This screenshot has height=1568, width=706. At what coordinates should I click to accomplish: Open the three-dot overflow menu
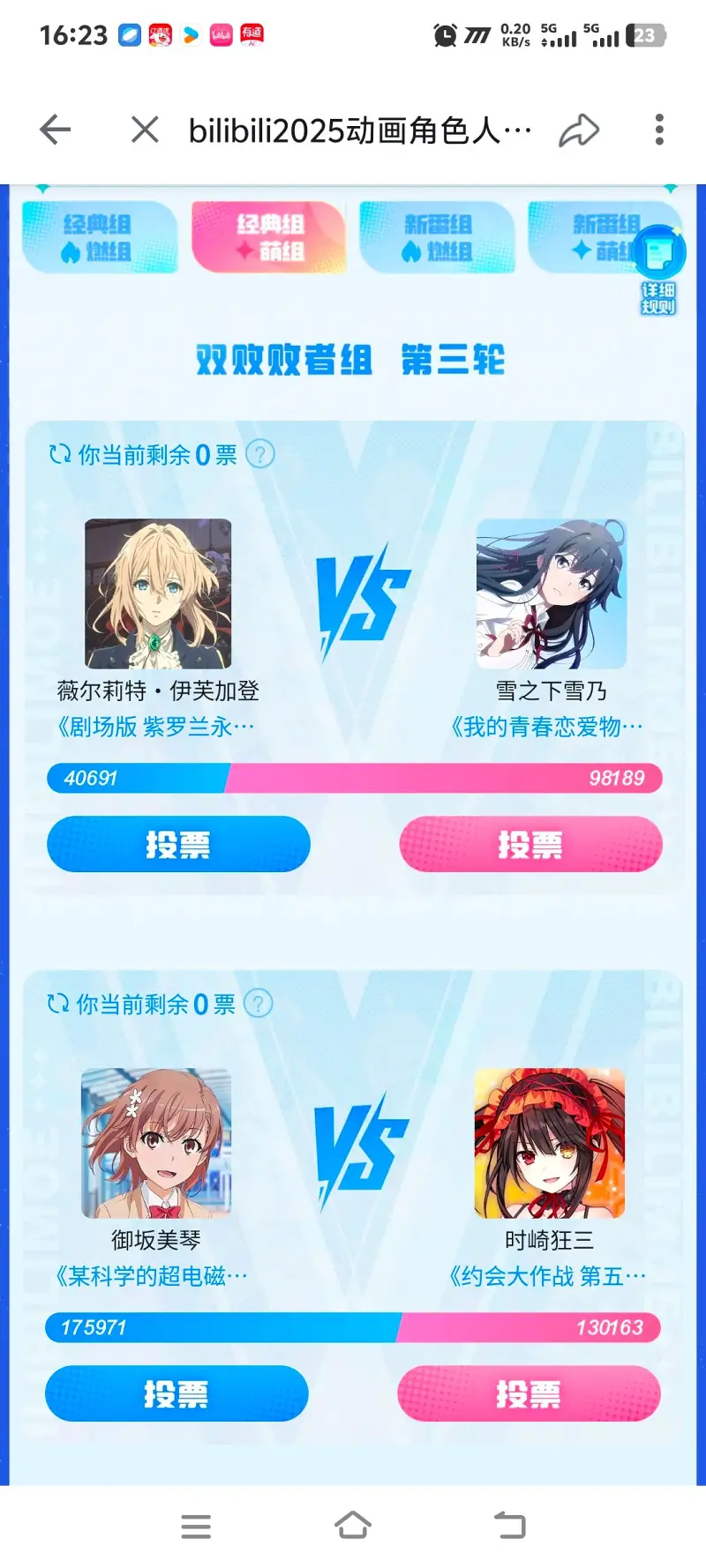click(x=658, y=130)
